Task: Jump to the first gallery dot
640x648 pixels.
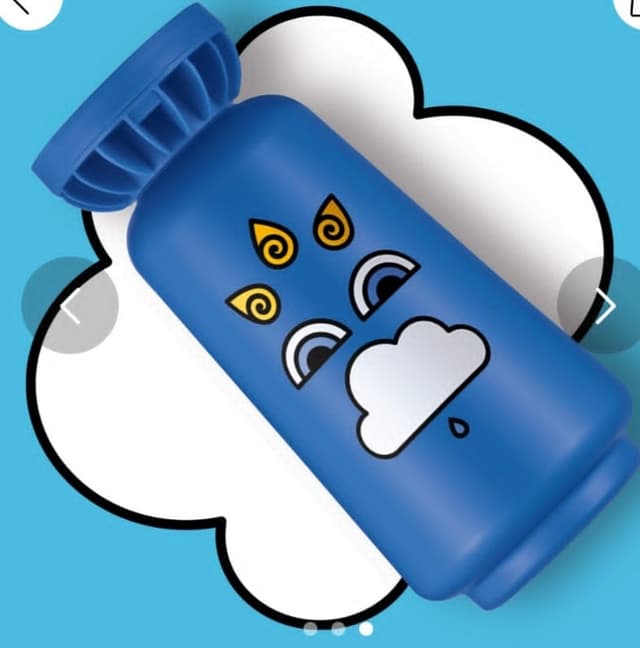Action: [x=310, y=629]
